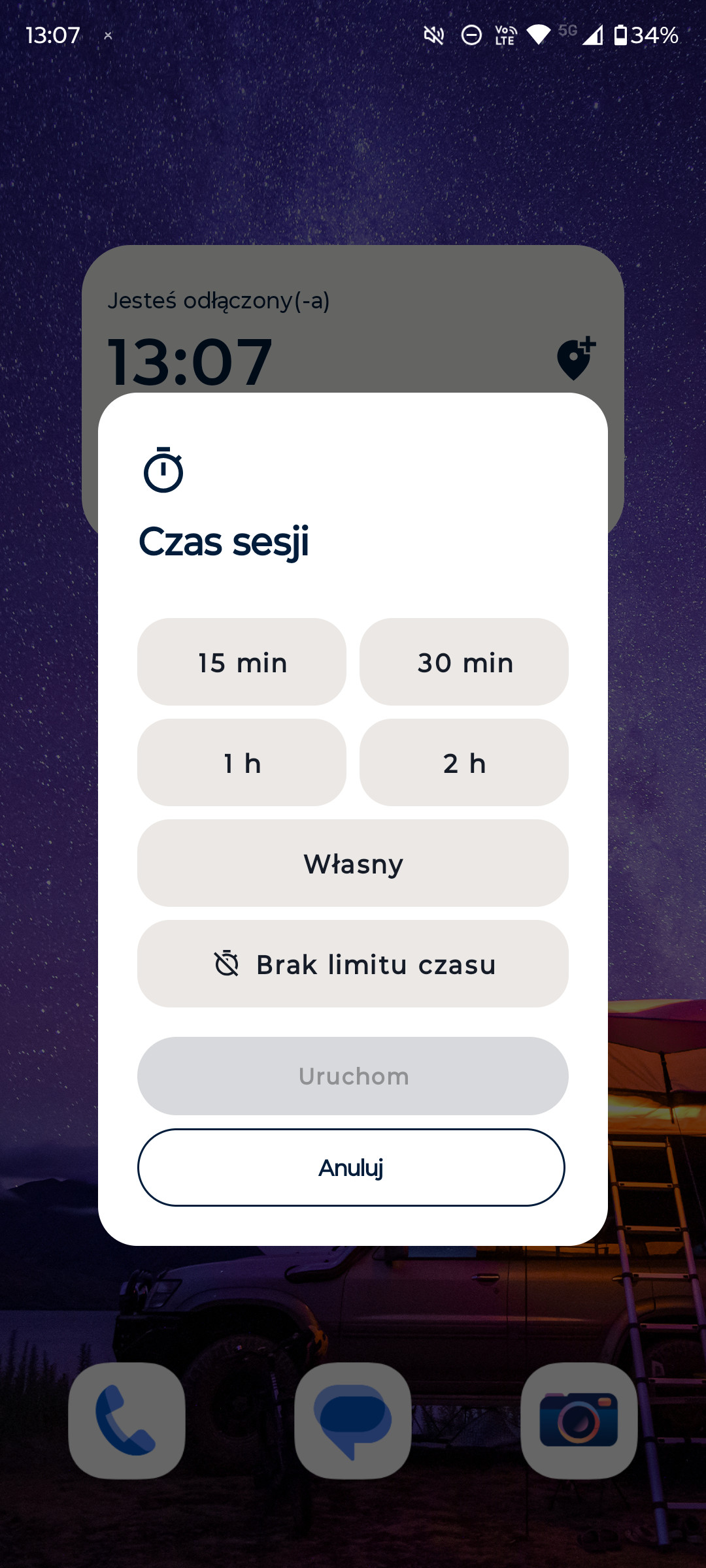Select the 15 min session time
This screenshot has height=1568, width=706.
242,662
